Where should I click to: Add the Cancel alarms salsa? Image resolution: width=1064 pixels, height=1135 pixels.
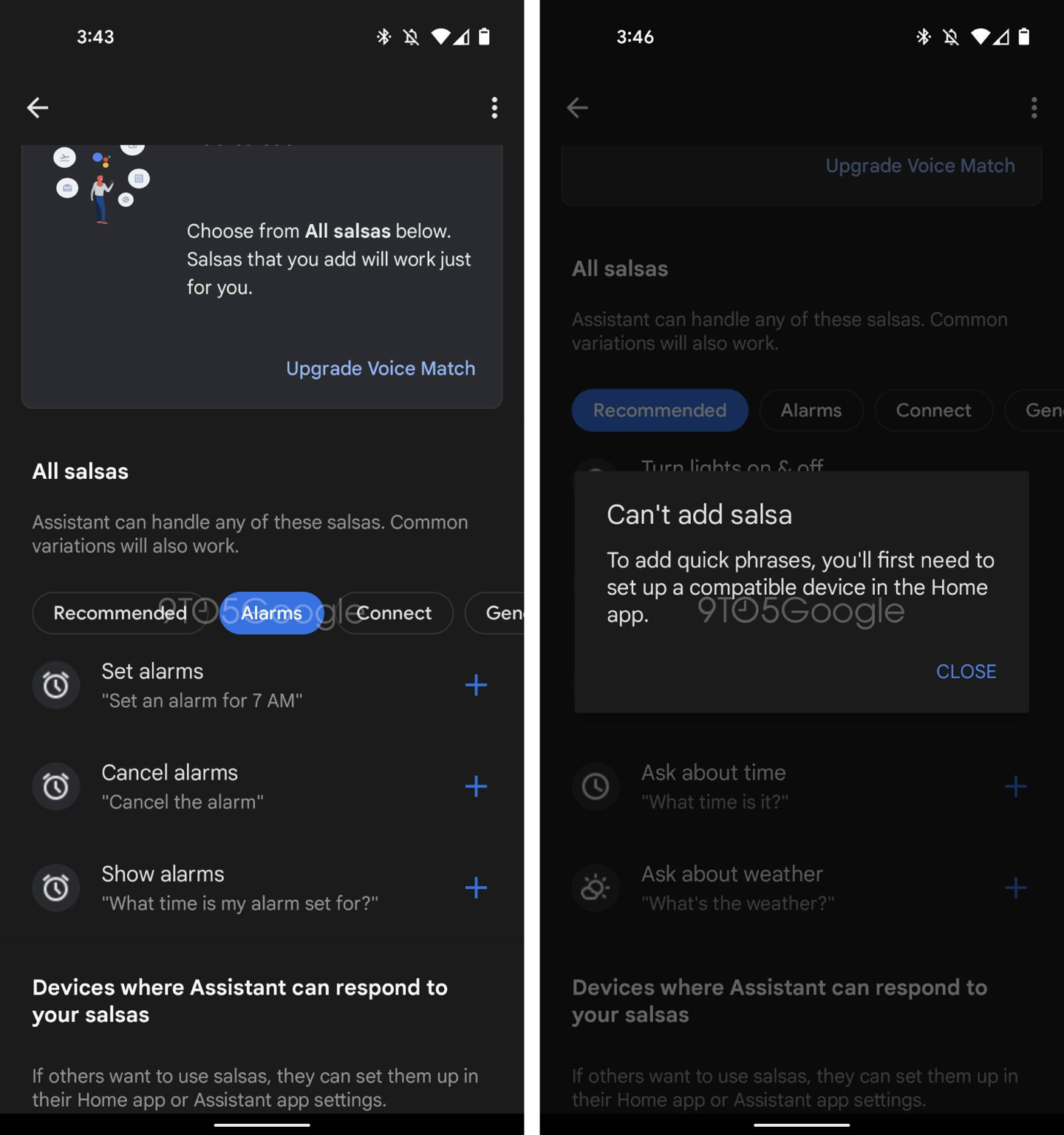click(x=476, y=786)
